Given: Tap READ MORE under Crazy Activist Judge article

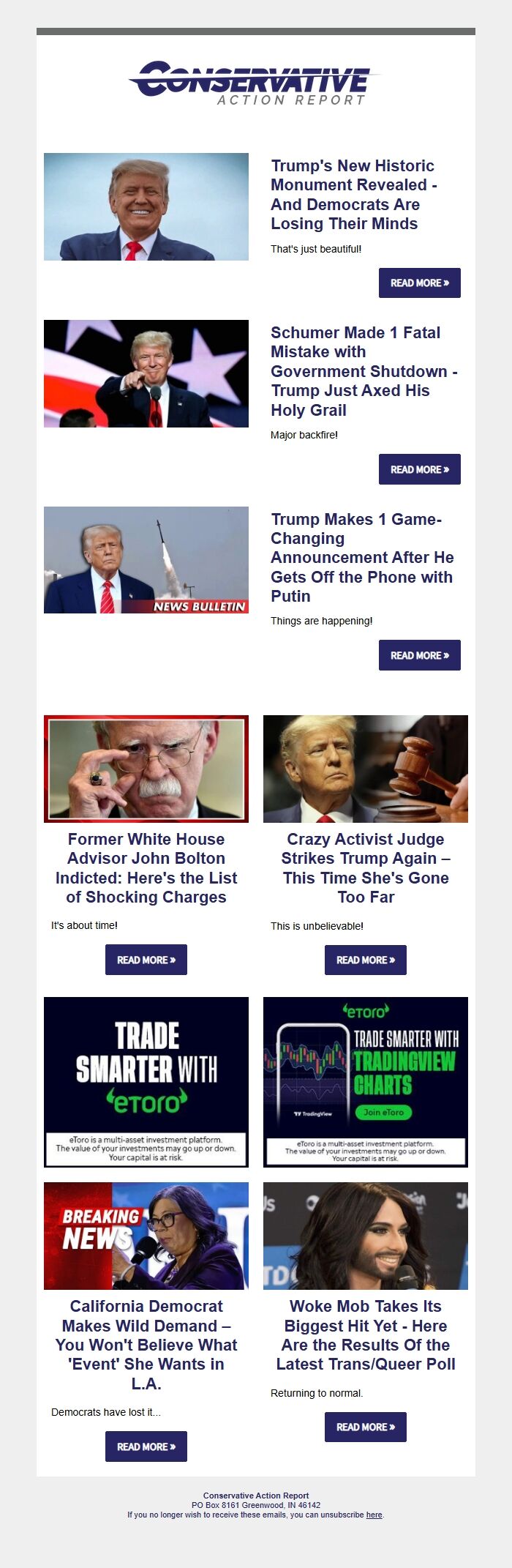Looking at the screenshot, I should click(366, 960).
